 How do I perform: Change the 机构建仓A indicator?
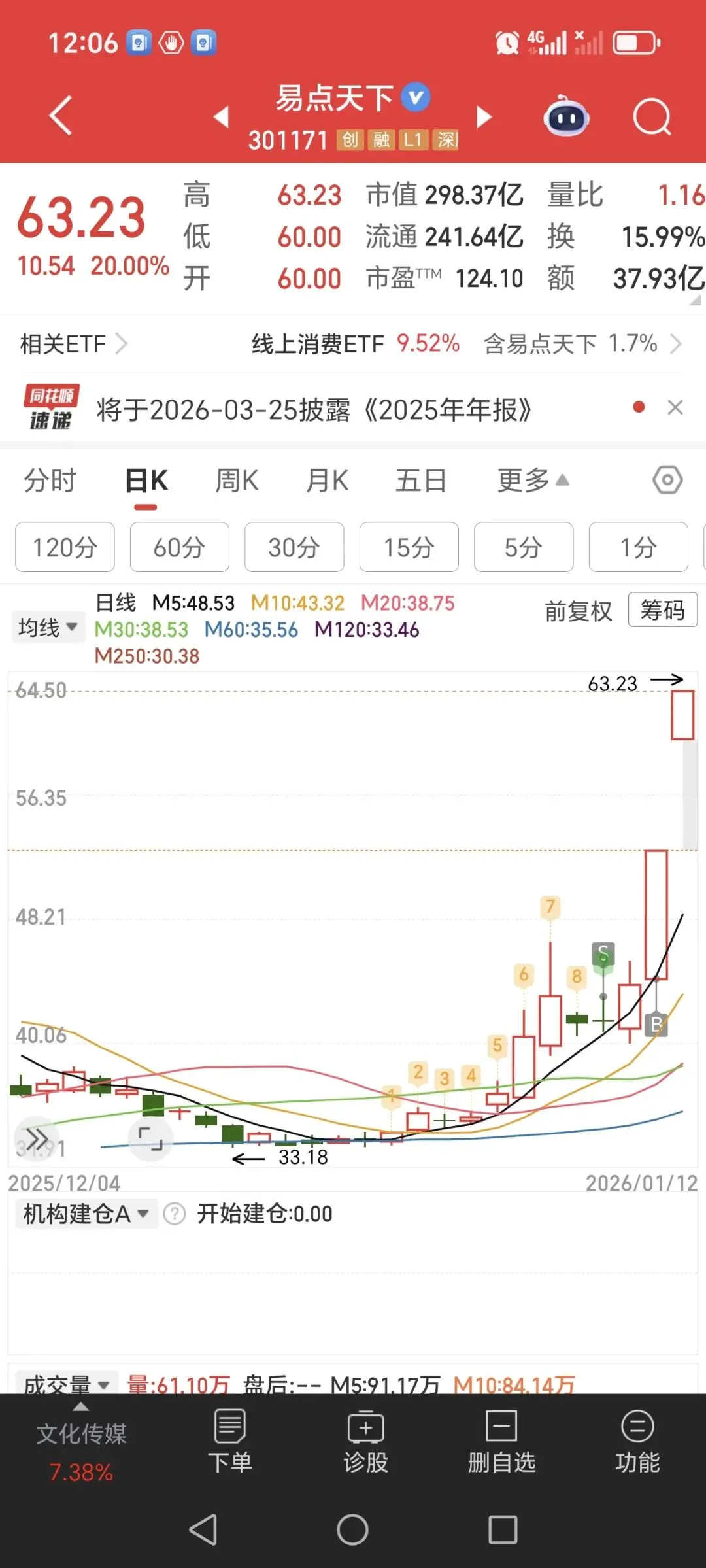[86, 1214]
